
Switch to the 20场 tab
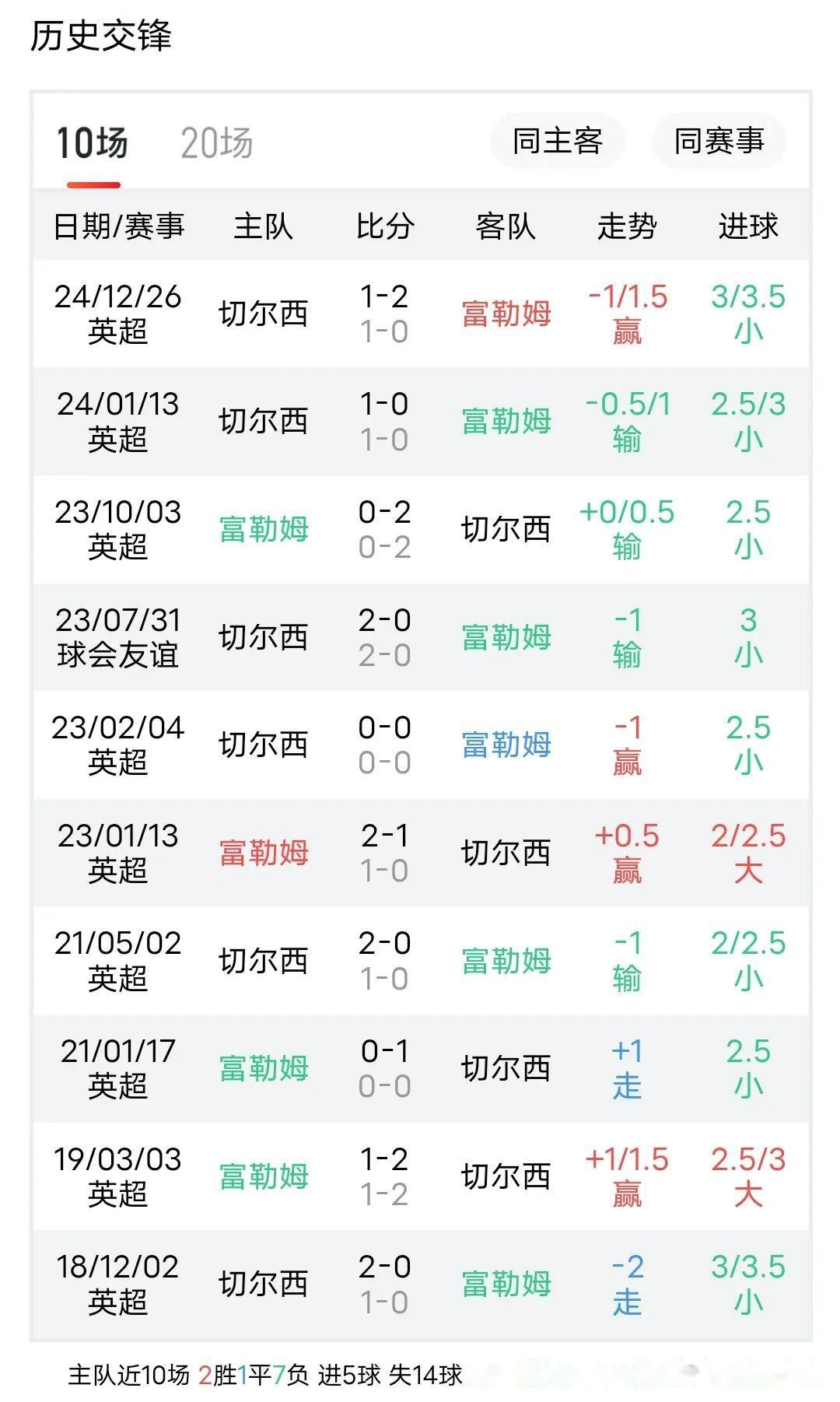tap(219, 140)
